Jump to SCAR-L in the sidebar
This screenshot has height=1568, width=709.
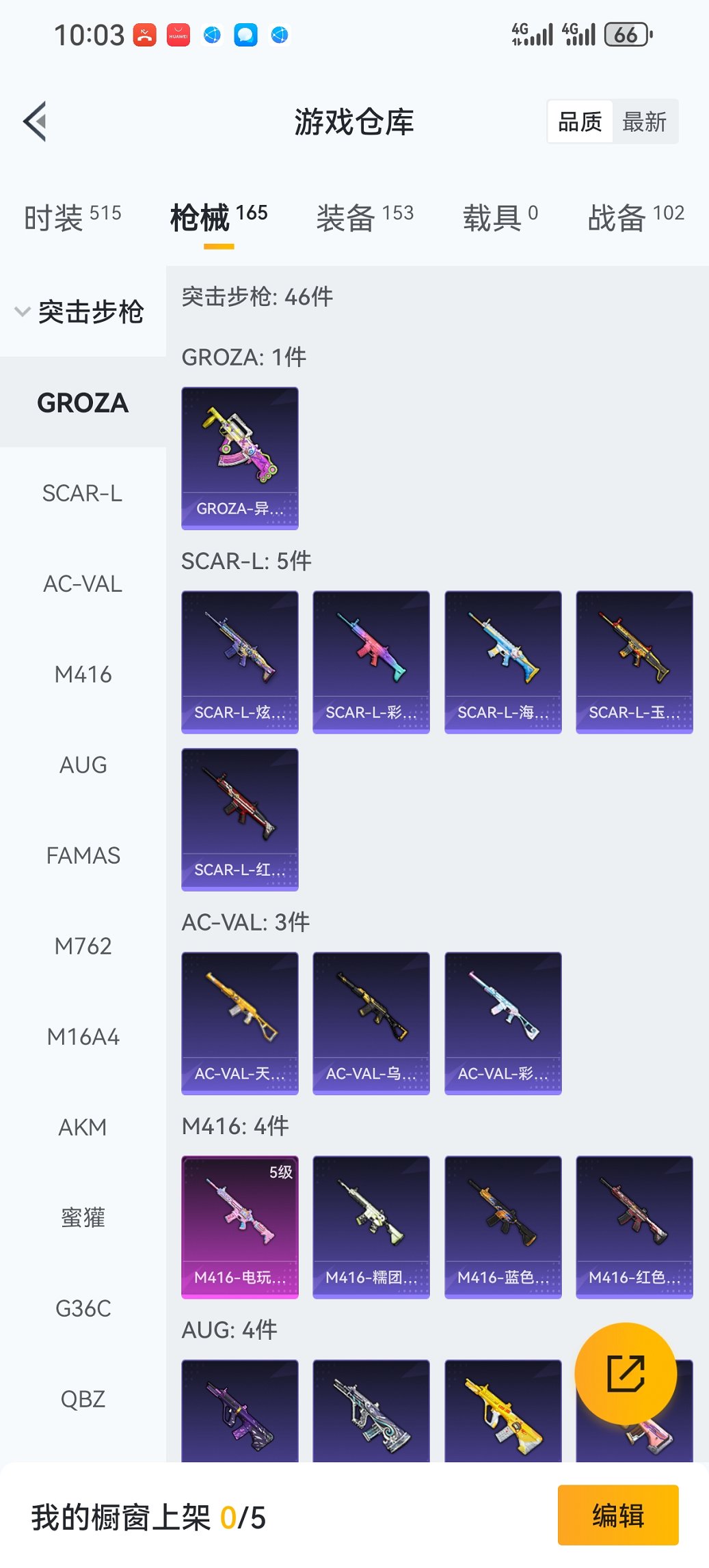(83, 493)
